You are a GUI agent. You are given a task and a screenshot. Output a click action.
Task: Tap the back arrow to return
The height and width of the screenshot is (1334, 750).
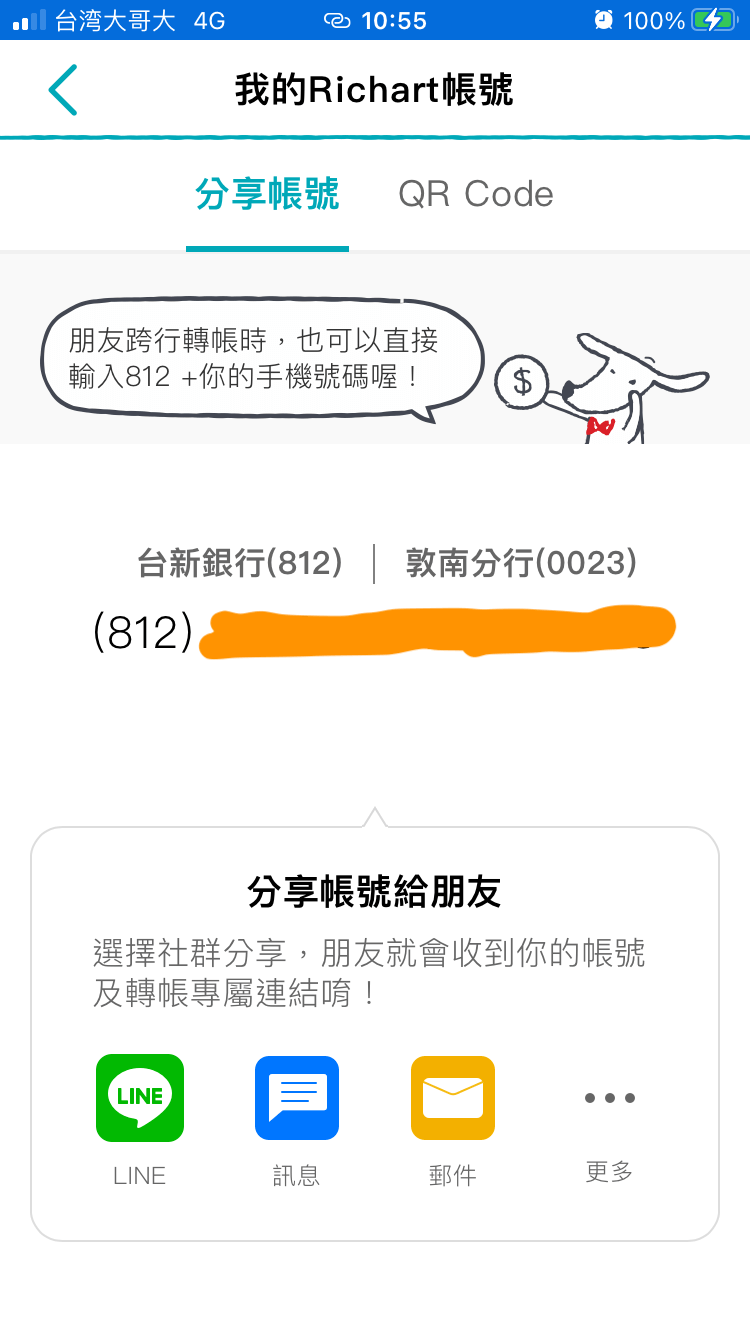(63, 89)
